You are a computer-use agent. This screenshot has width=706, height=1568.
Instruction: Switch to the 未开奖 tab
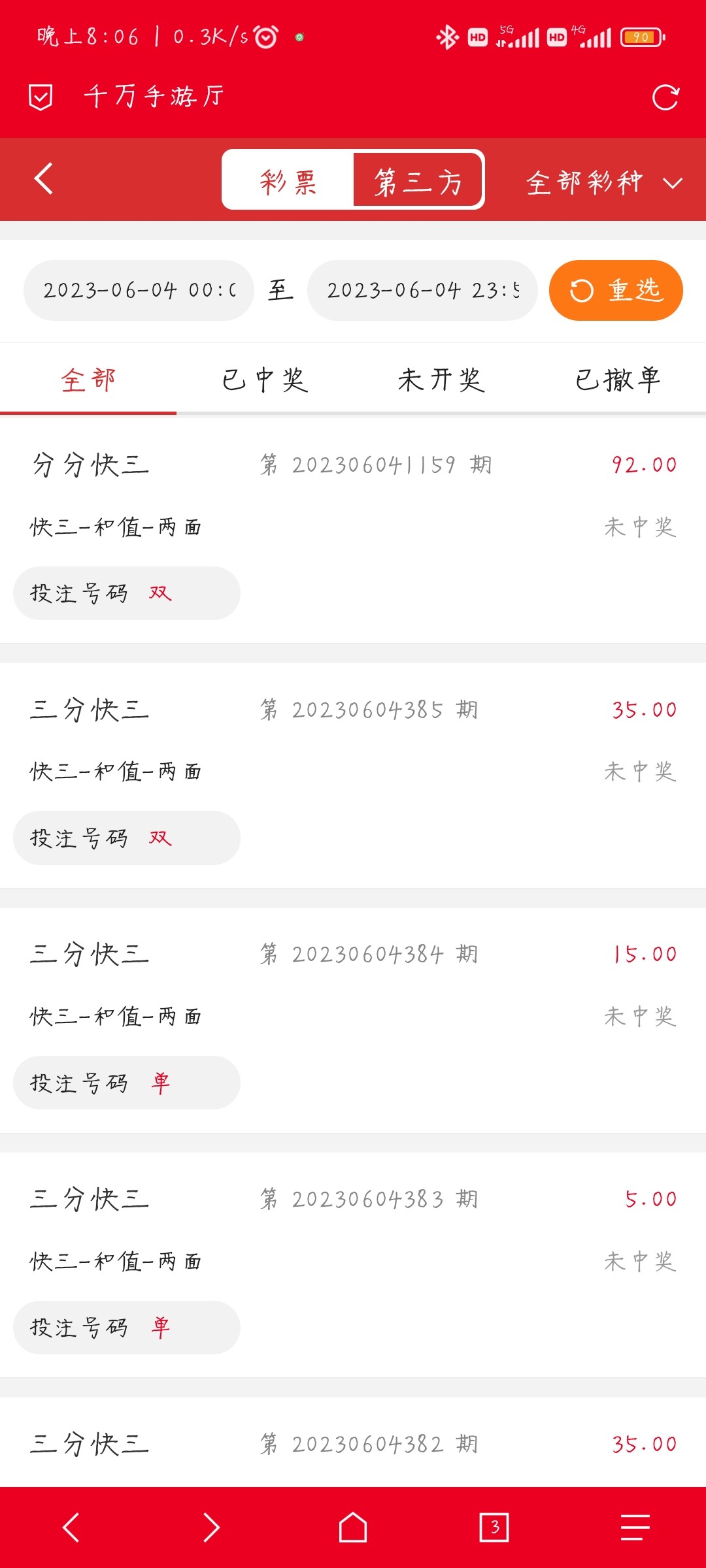pyautogui.click(x=441, y=380)
